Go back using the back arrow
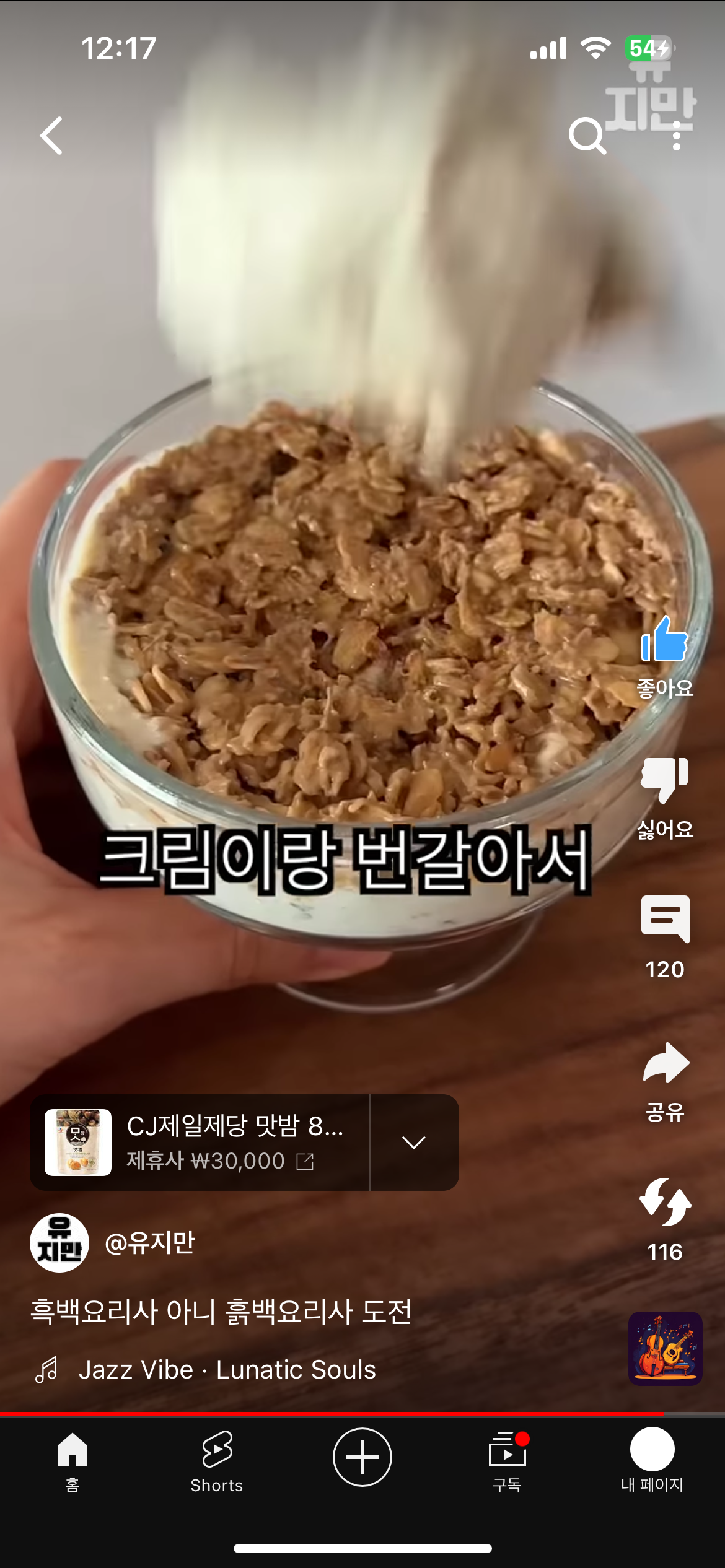The height and width of the screenshot is (1568, 725). tap(51, 136)
